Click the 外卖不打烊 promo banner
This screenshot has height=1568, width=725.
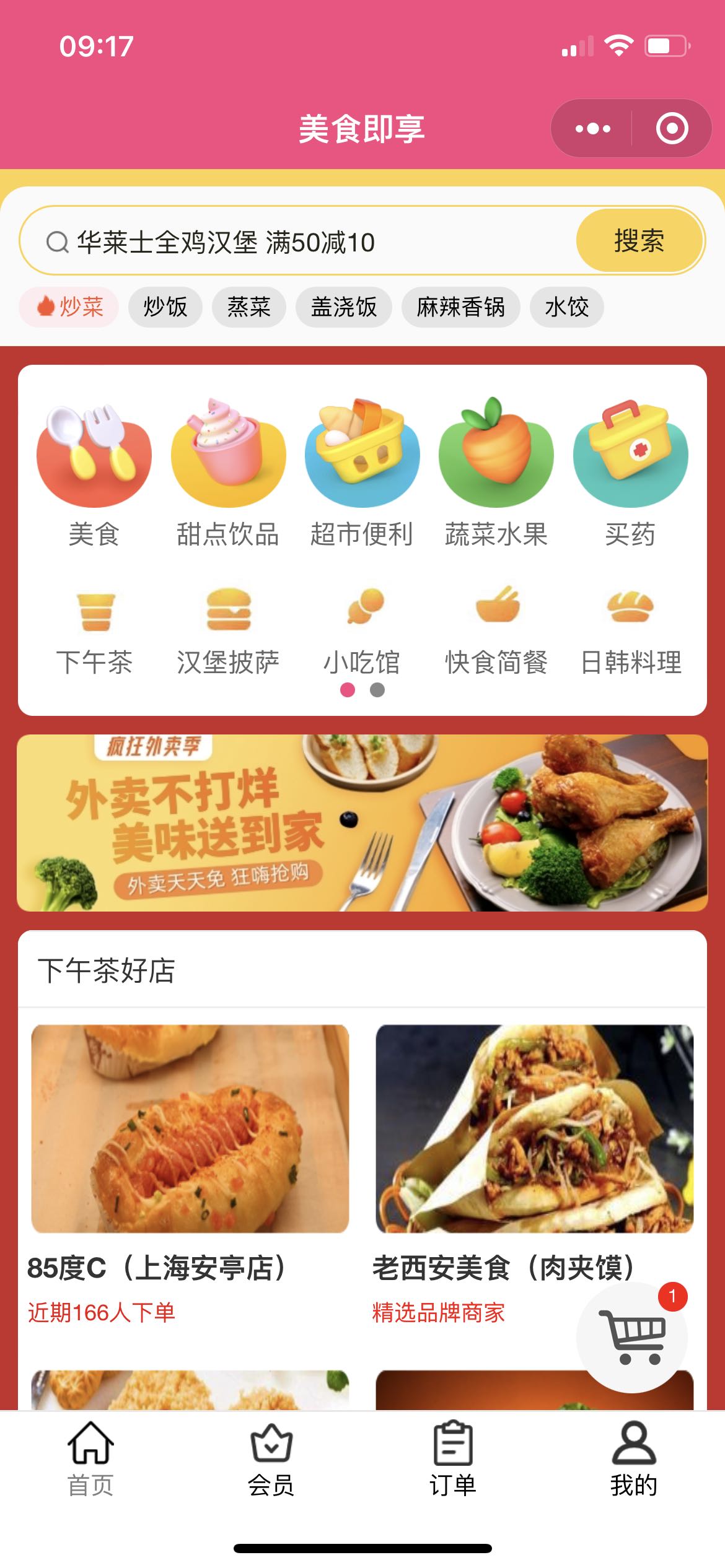pyautogui.click(x=362, y=833)
